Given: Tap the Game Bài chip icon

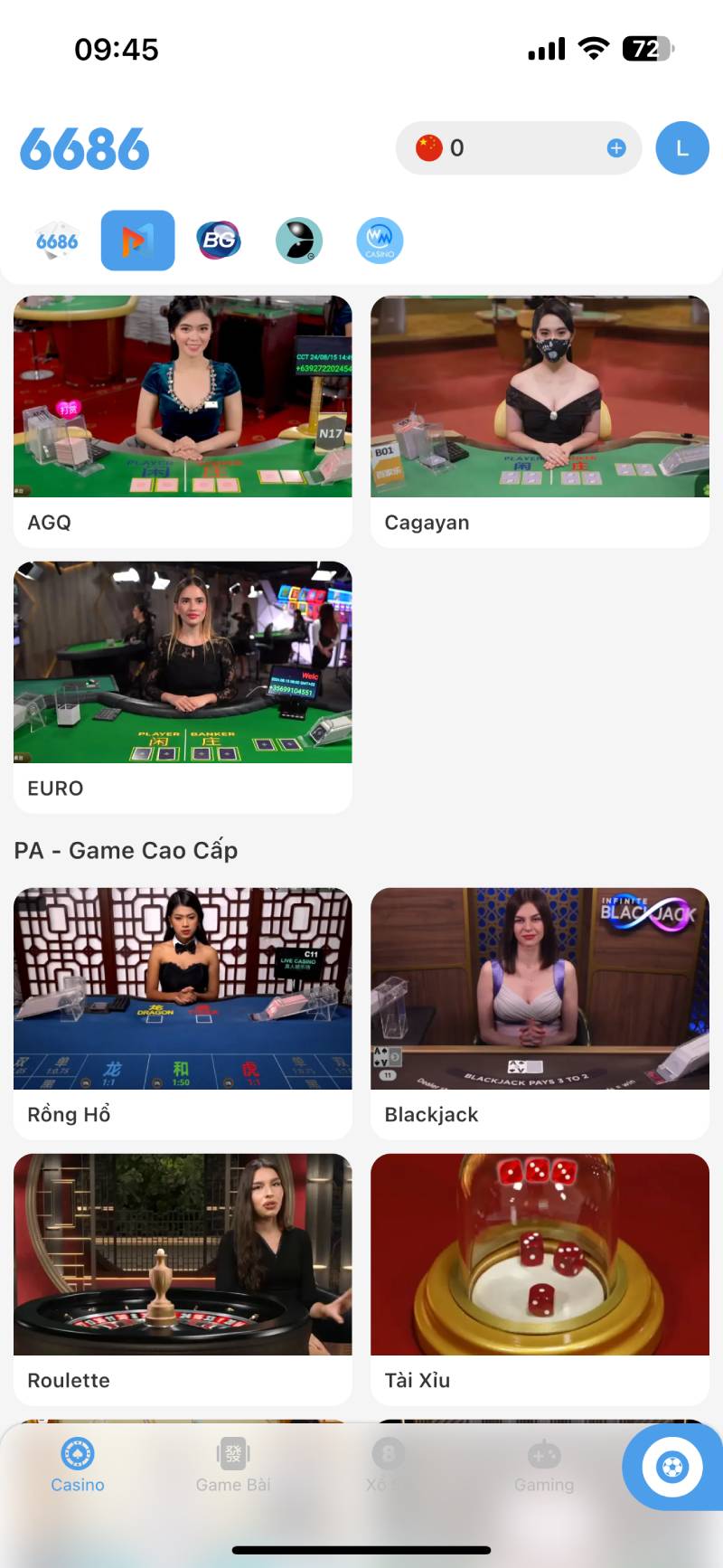Looking at the screenshot, I should click(x=232, y=1454).
